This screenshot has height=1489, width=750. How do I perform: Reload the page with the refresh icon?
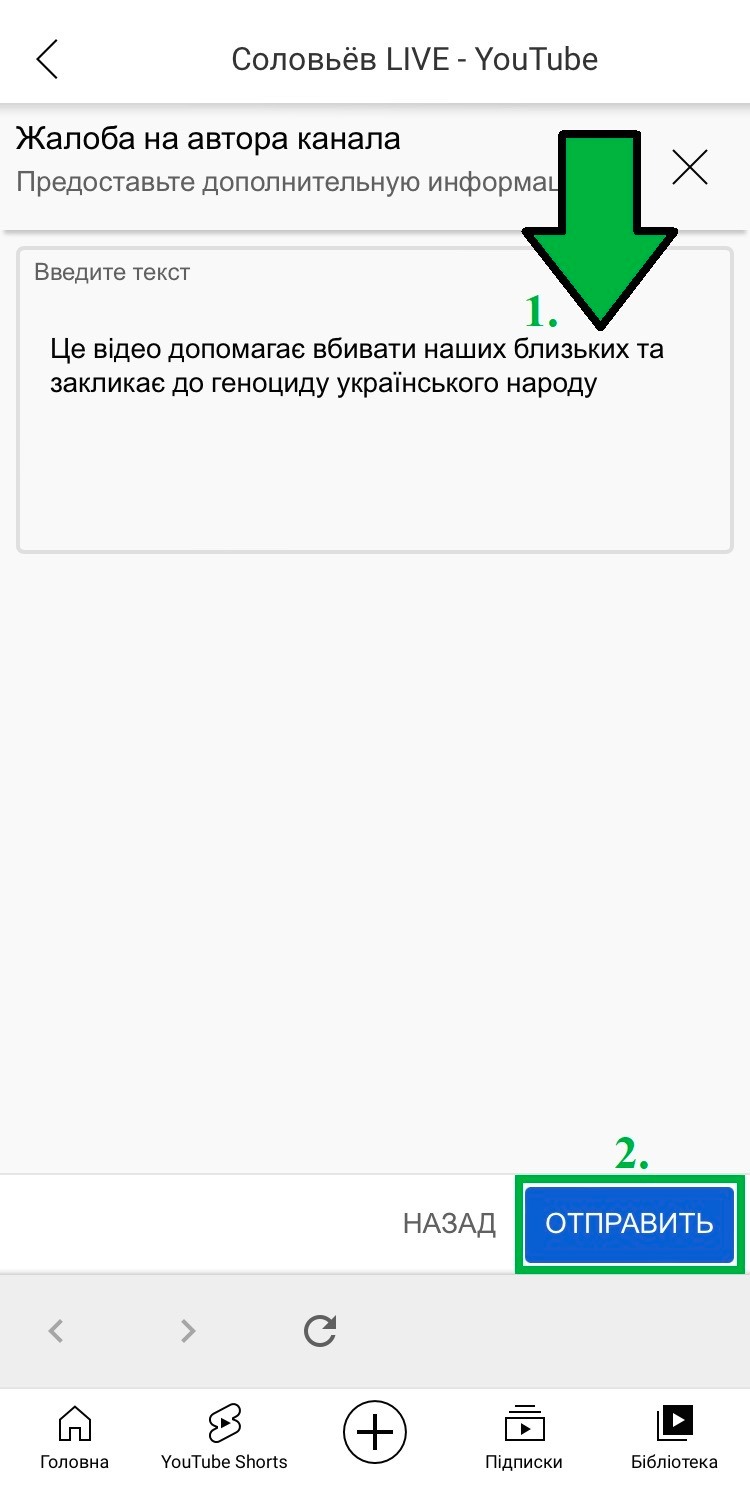pyautogui.click(x=320, y=1330)
